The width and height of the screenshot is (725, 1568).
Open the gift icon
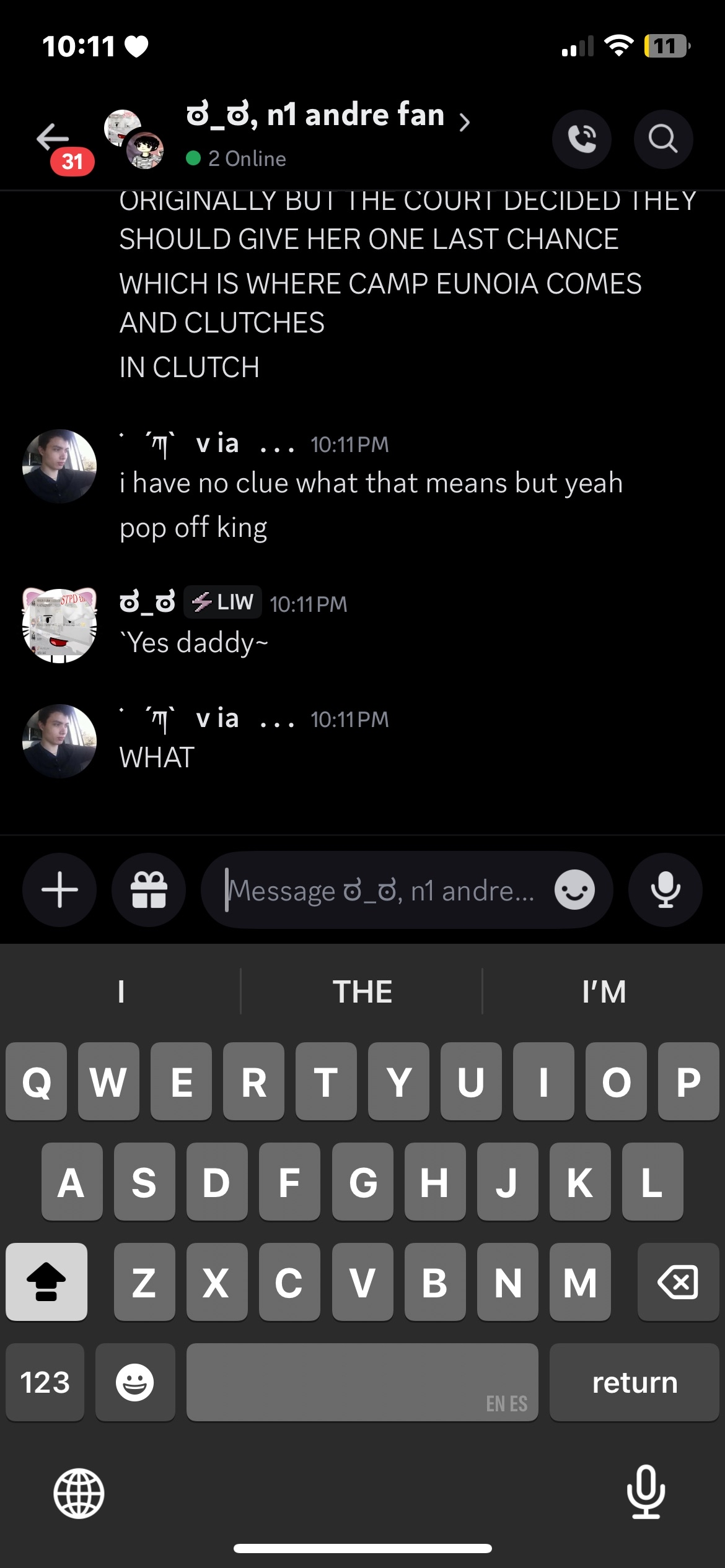point(149,890)
